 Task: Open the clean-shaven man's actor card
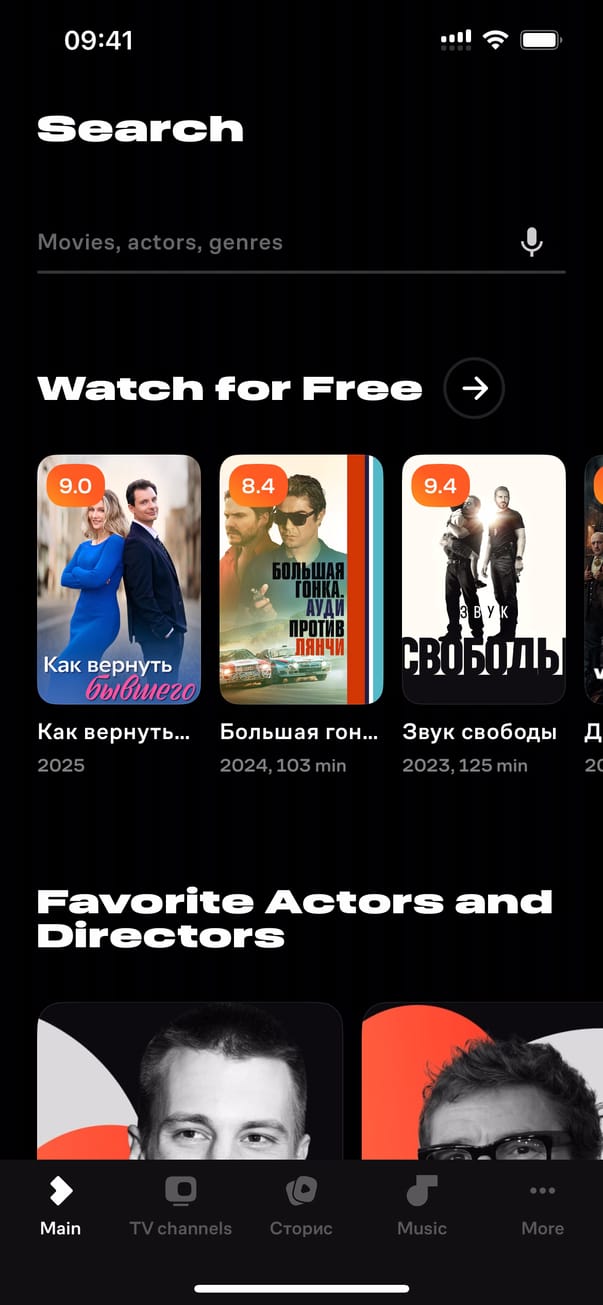pos(190,1082)
